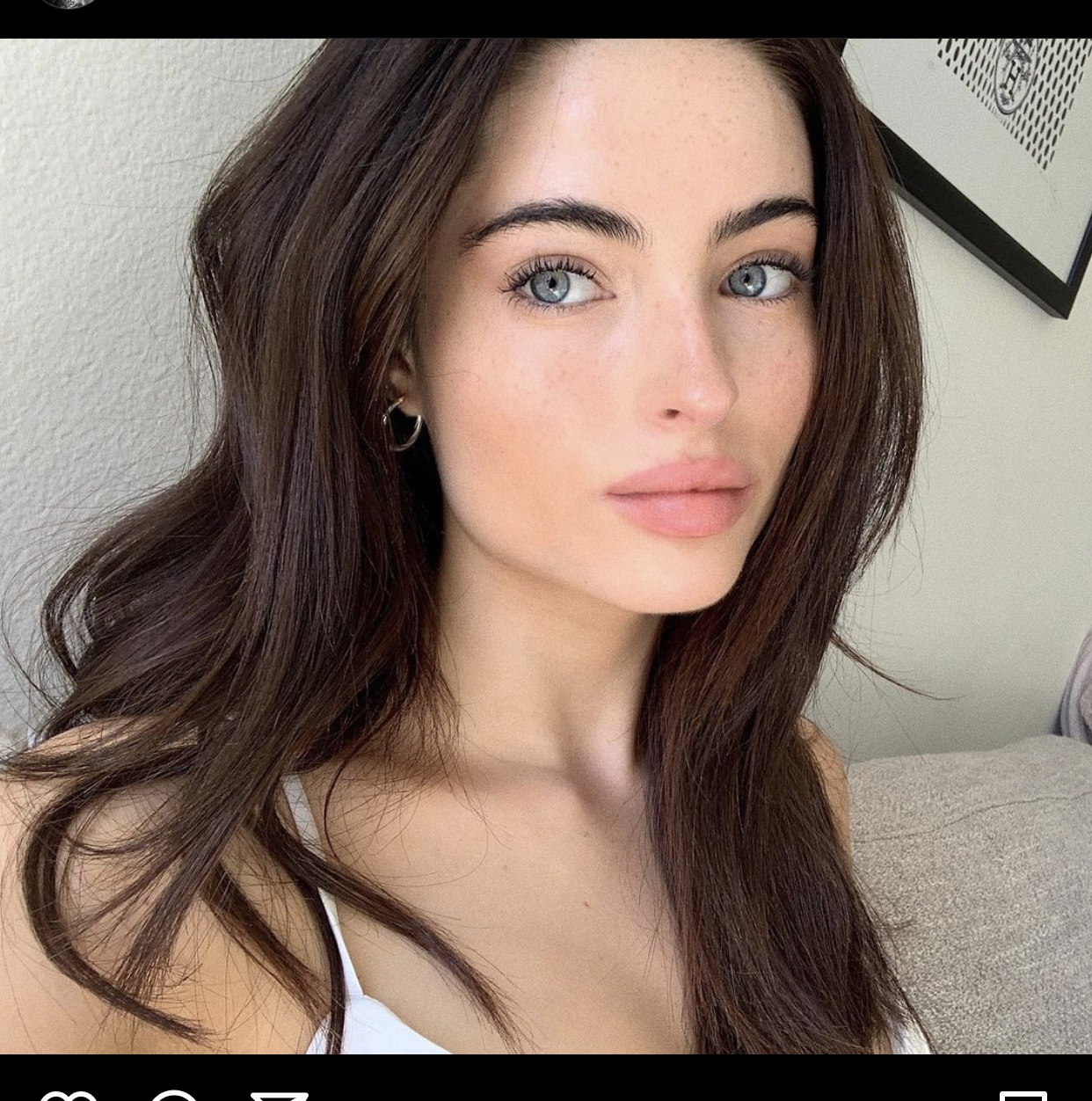This screenshot has width=1092, height=1101.
Task: Share this post via the paper plane
Action: (x=279, y=1096)
